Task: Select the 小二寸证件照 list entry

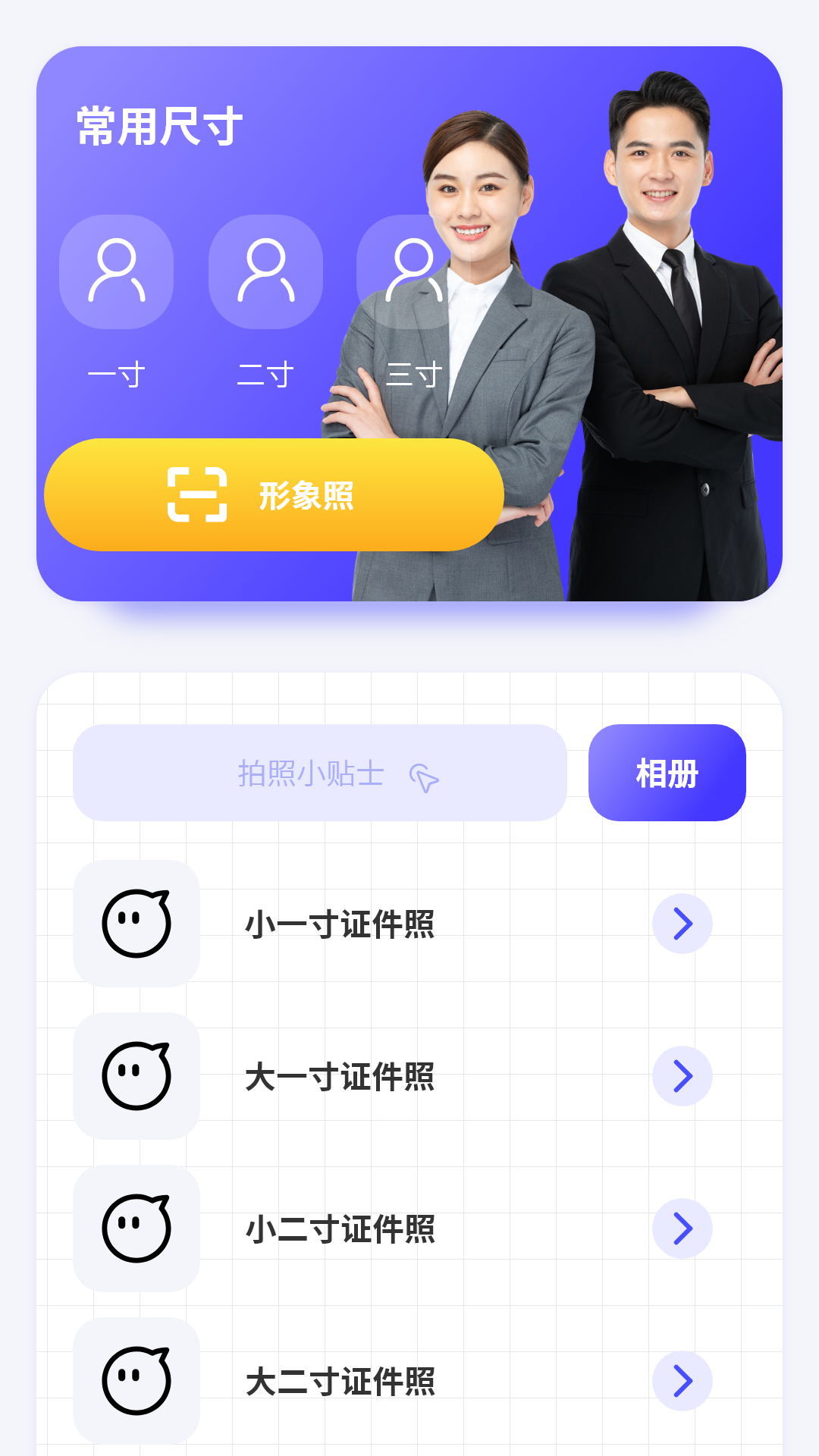Action: pyautogui.click(x=340, y=1228)
